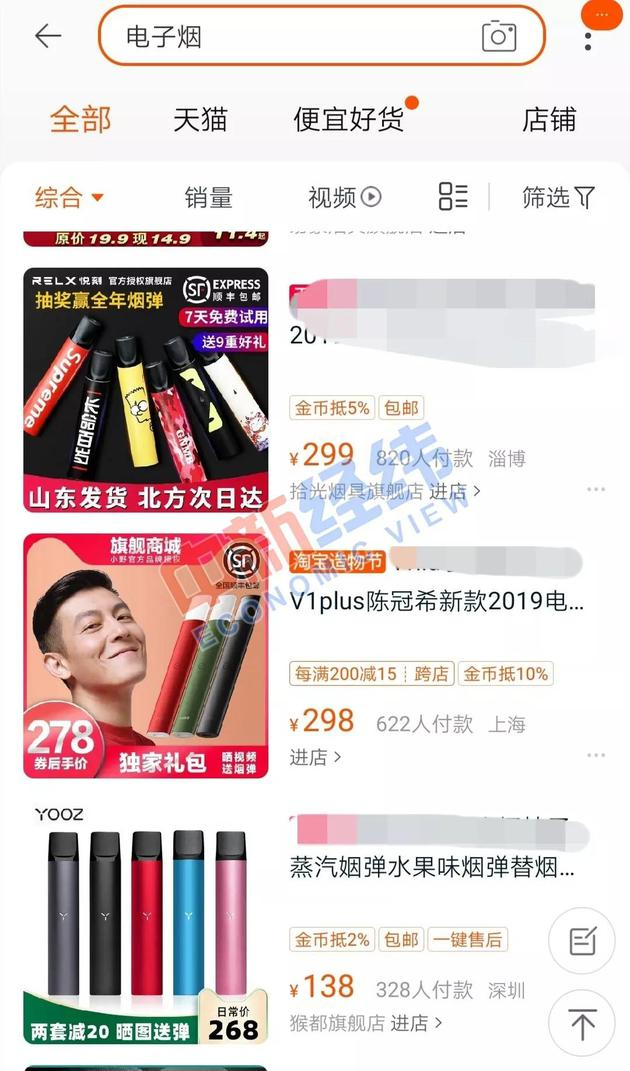Jump back to top with arrow button
This screenshot has height=1071, width=630.
(x=582, y=1024)
